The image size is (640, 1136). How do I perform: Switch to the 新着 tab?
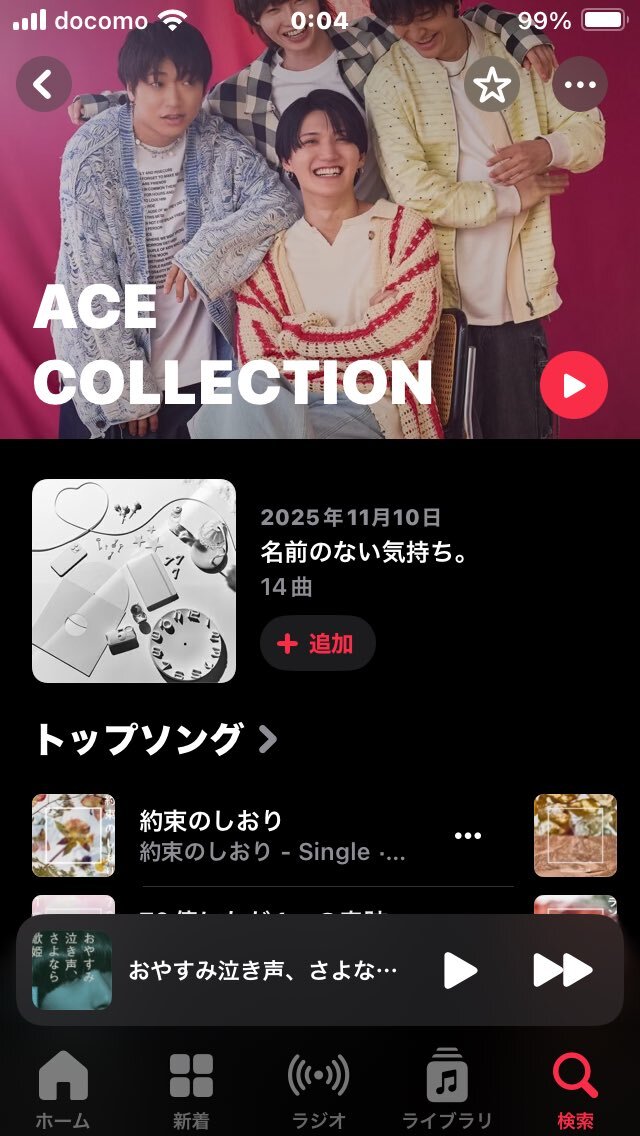pos(191,1090)
